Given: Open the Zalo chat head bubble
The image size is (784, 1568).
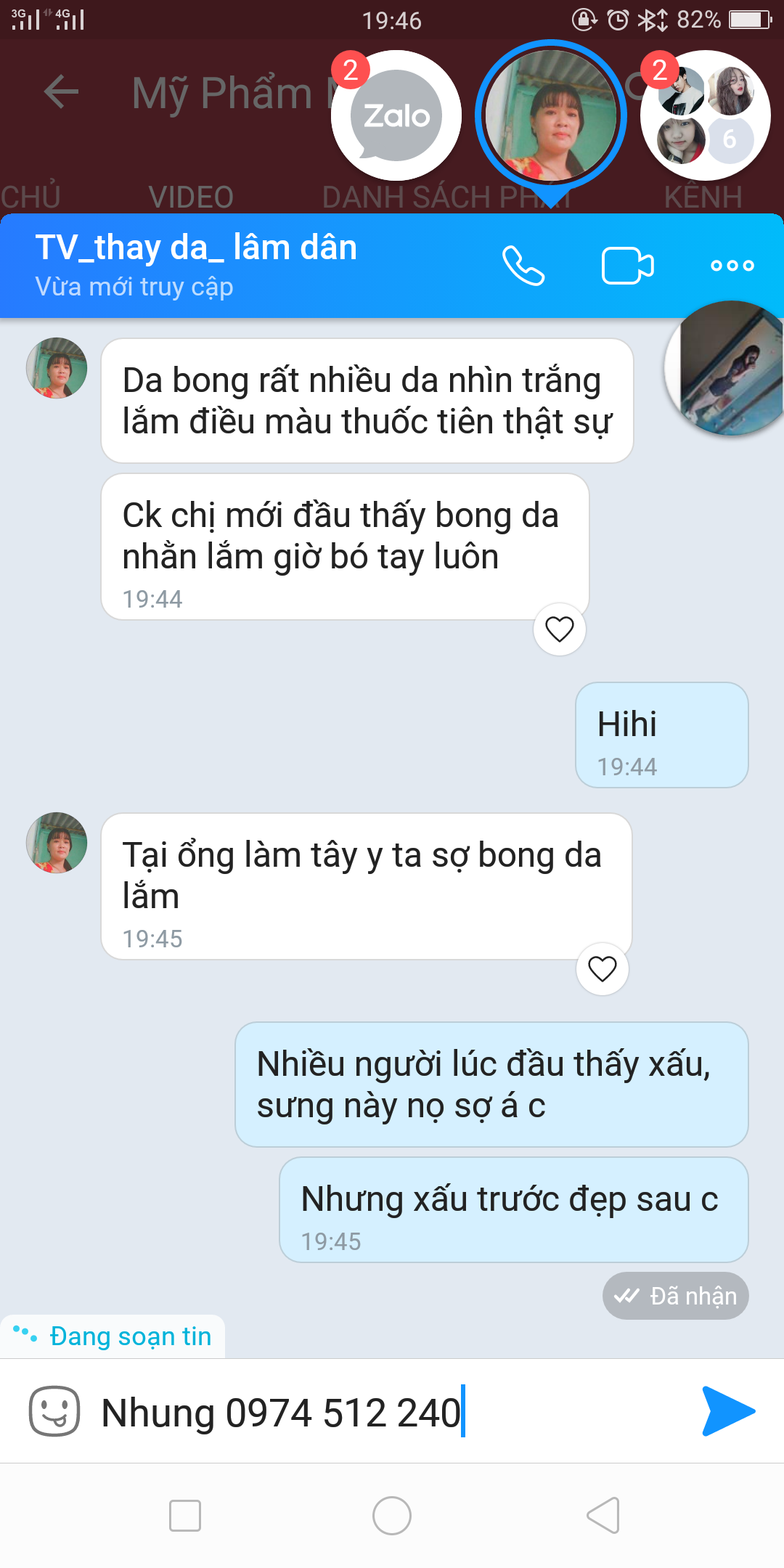Looking at the screenshot, I should [x=396, y=116].
